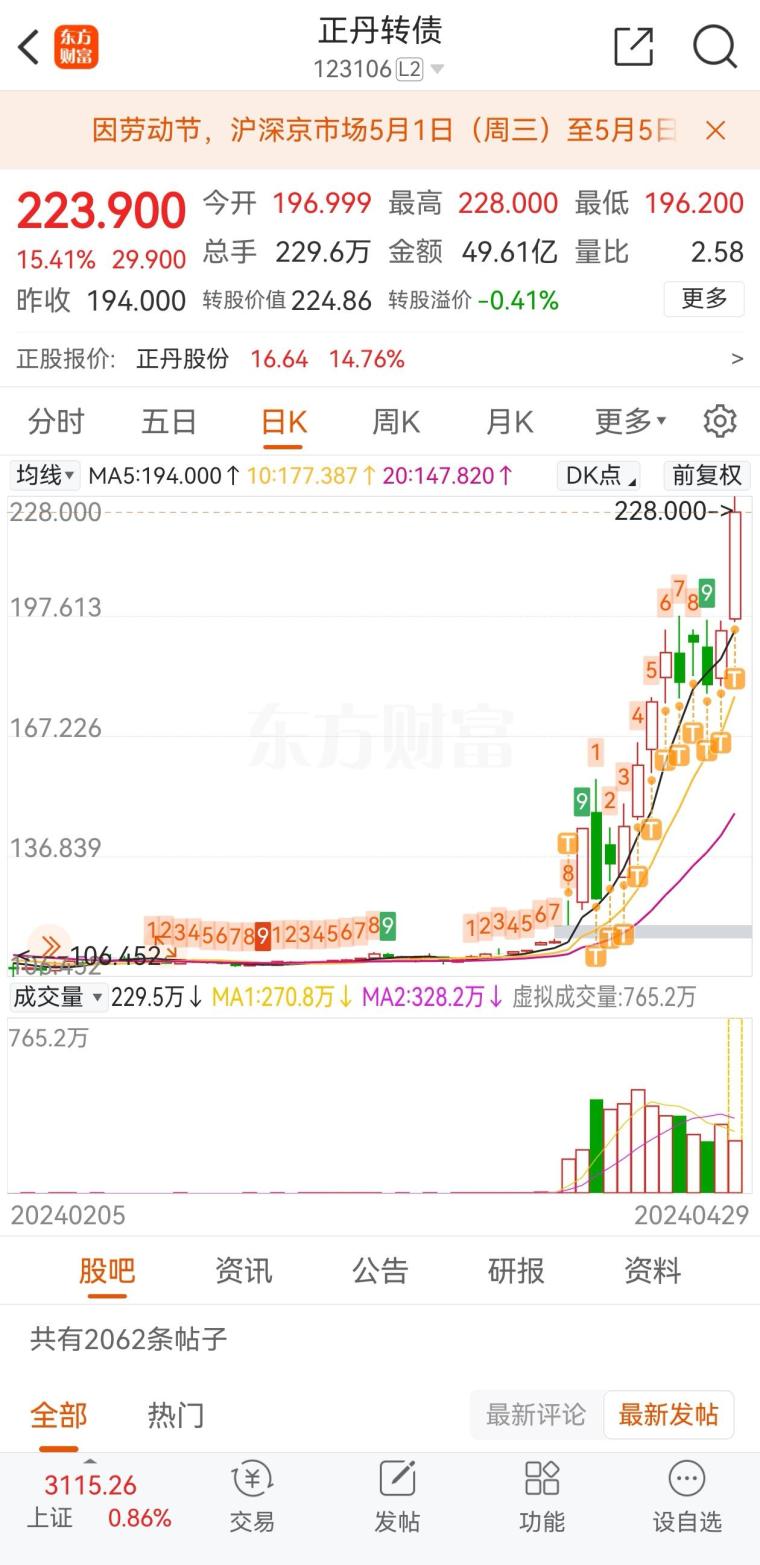Switch to the 资讯 tab
Screen dimensions: 760x1565
tap(243, 1271)
